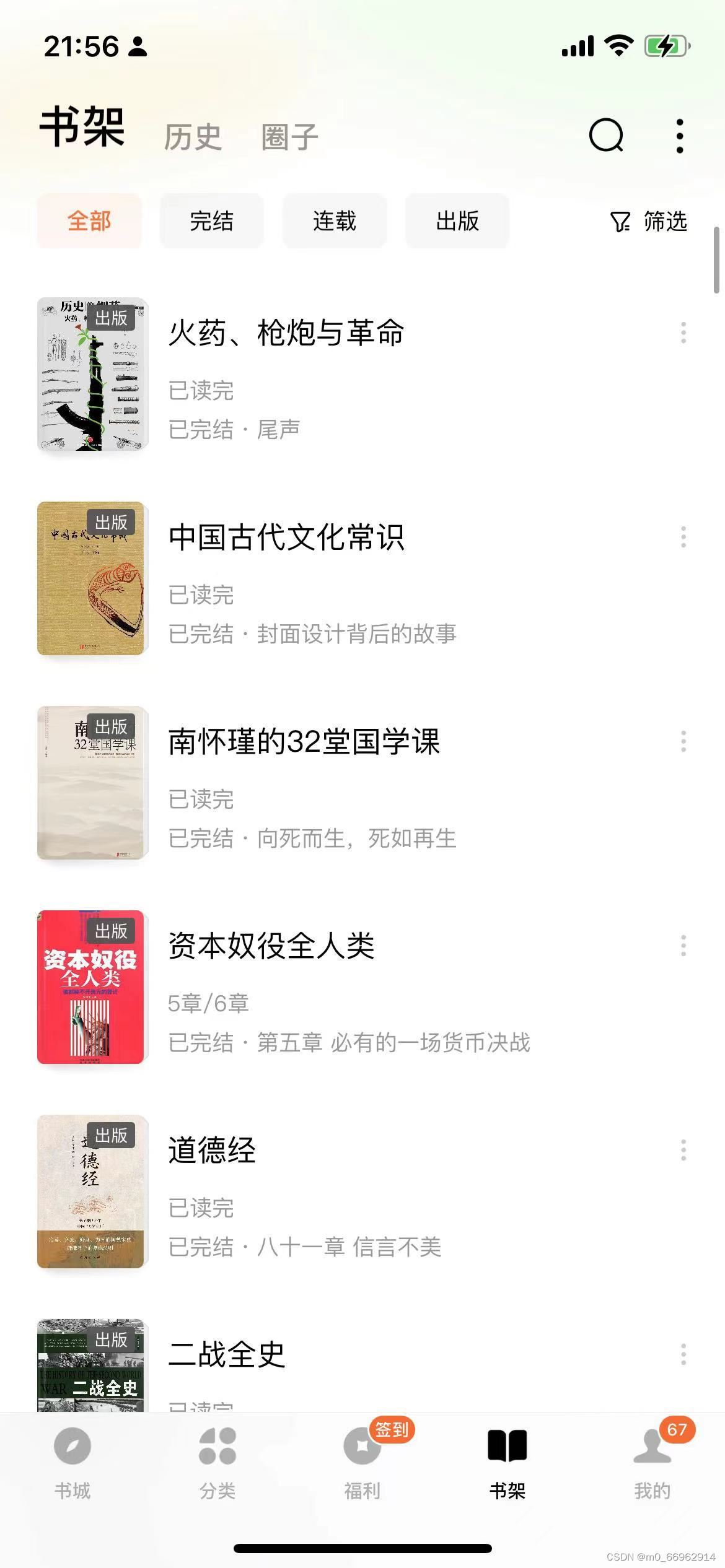Continue reading 资本奴役全人类
The width and height of the screenshot is (725, 1568).
pos(271,946)
